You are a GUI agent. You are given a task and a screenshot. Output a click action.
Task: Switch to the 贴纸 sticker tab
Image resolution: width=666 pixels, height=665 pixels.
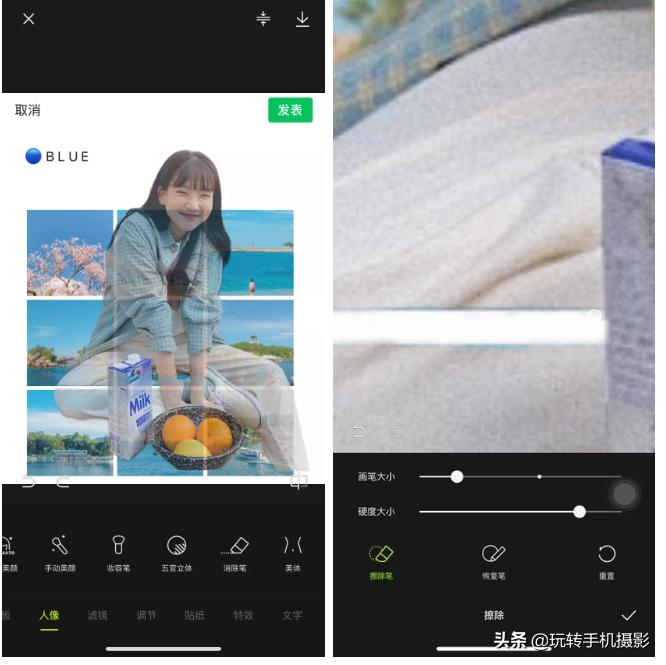(195, 615)
